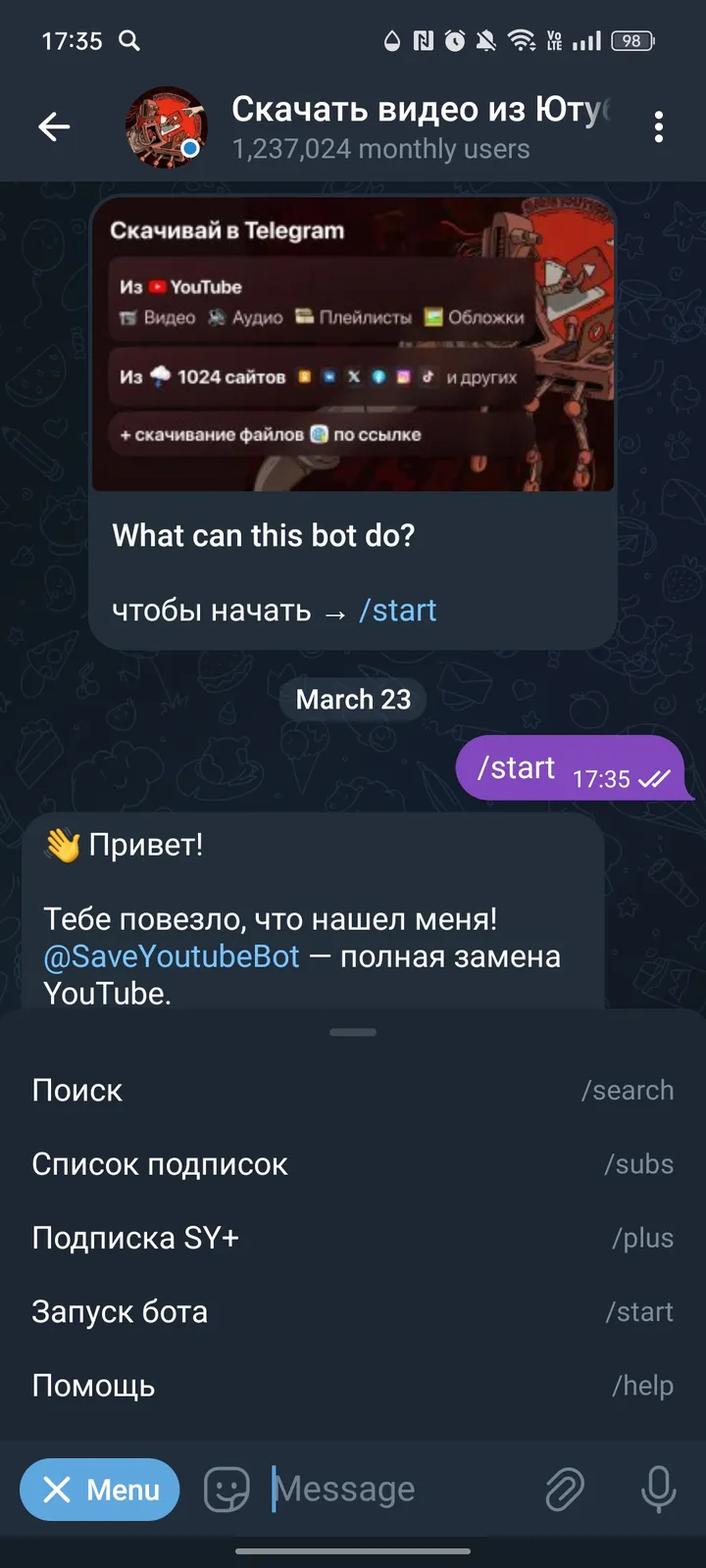Screen dimensions: 706x1568
Task: Open the @SaveYoutubeBot mention link
Action: click(x=173, y=956)
